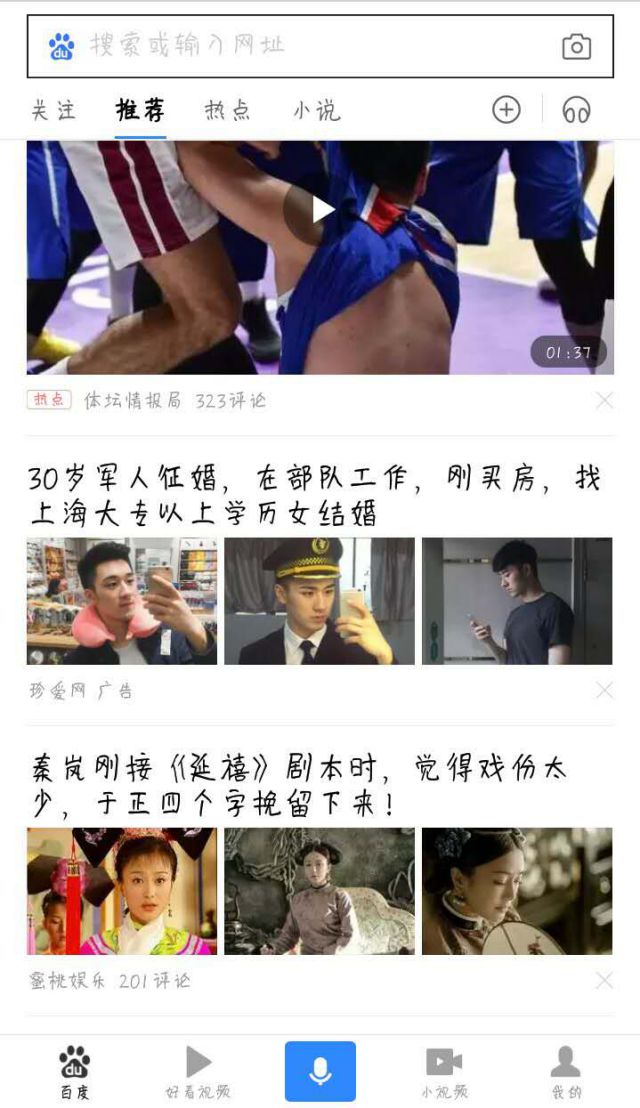Switch to the 小说 tab
Screen dimensions: 640x1108
316,110
